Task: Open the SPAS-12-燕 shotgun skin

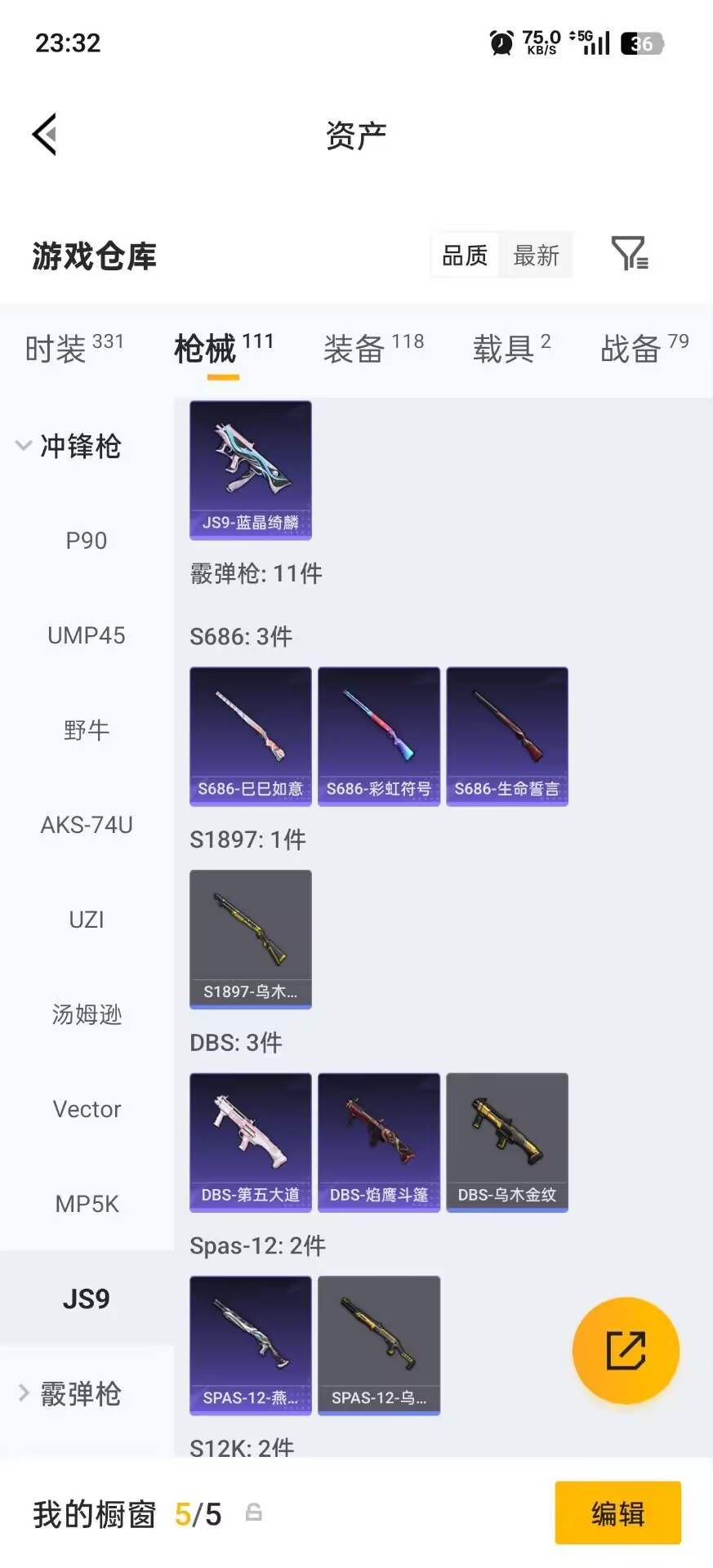Action: [x=250, y=1345]
